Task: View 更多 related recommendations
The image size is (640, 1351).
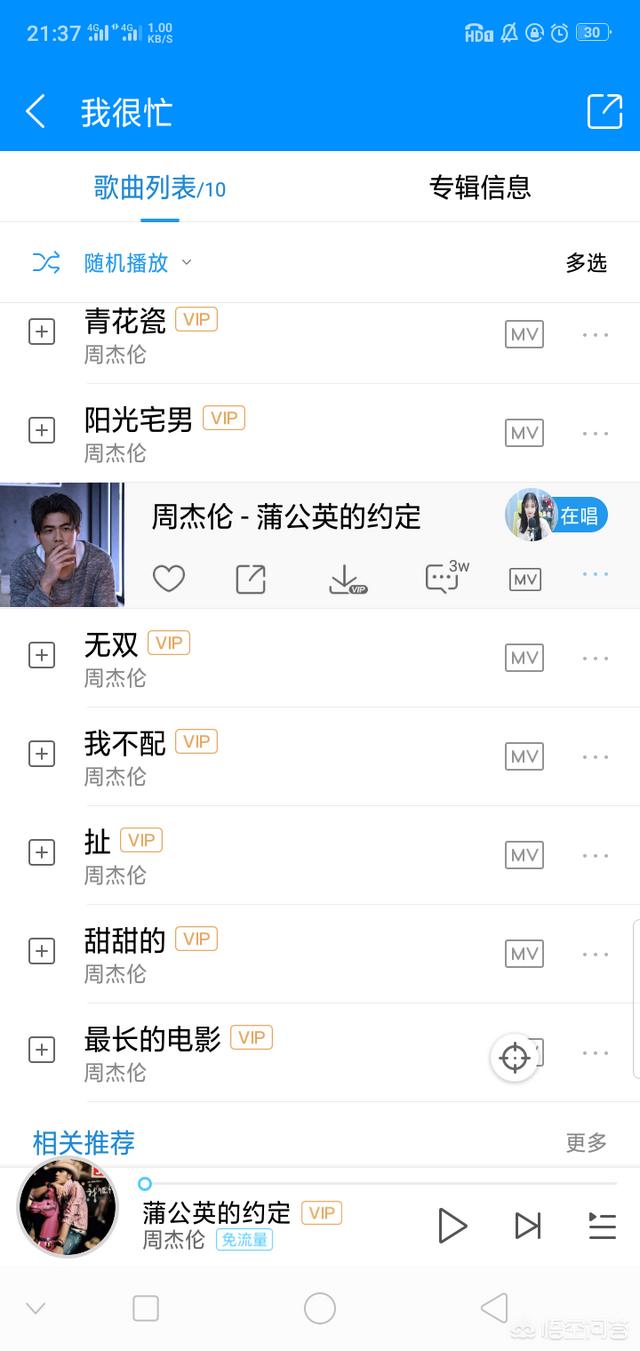Action: click(x=586, y=1142)
